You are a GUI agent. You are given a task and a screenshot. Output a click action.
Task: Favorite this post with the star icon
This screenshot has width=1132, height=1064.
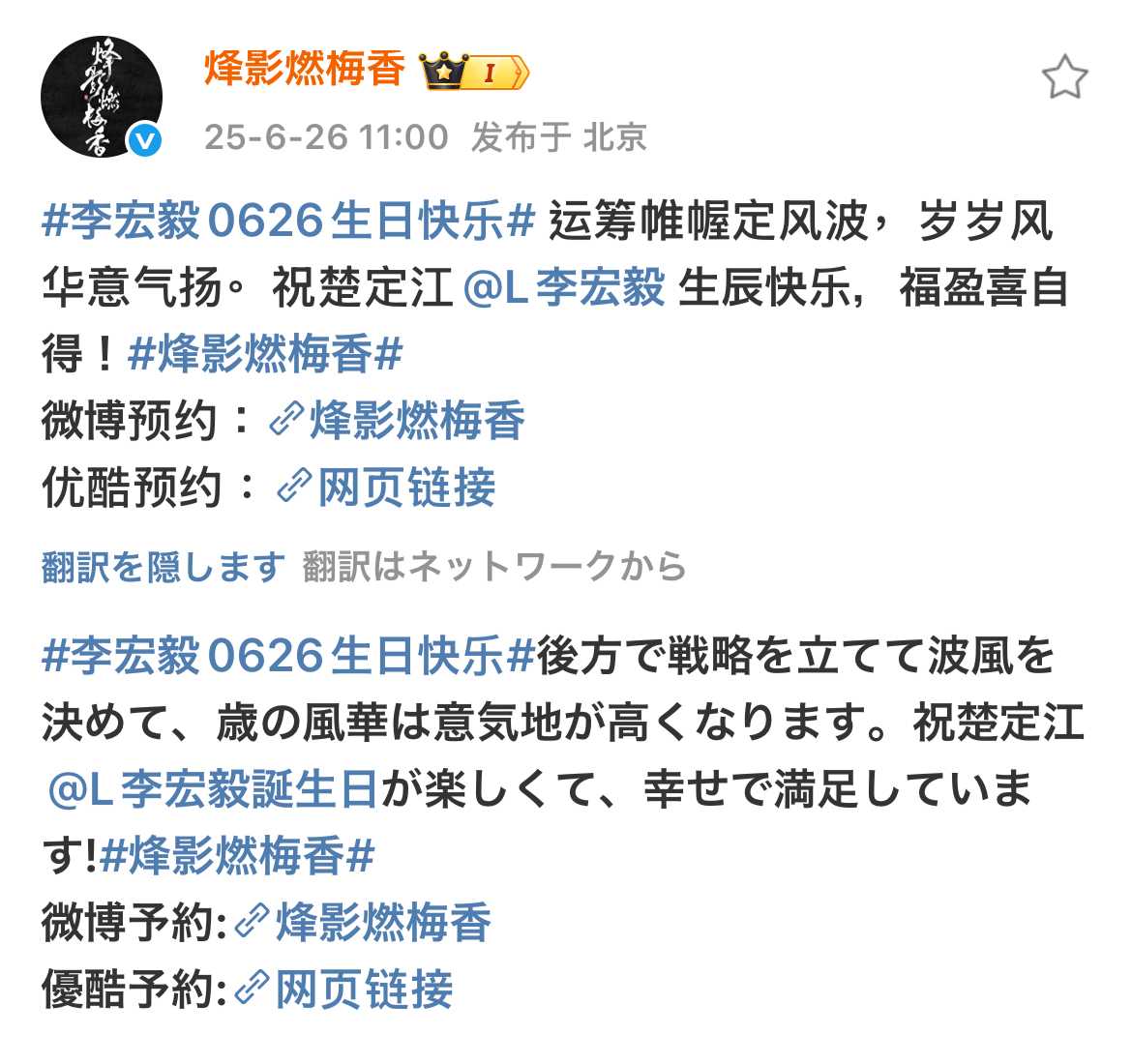1064,77
